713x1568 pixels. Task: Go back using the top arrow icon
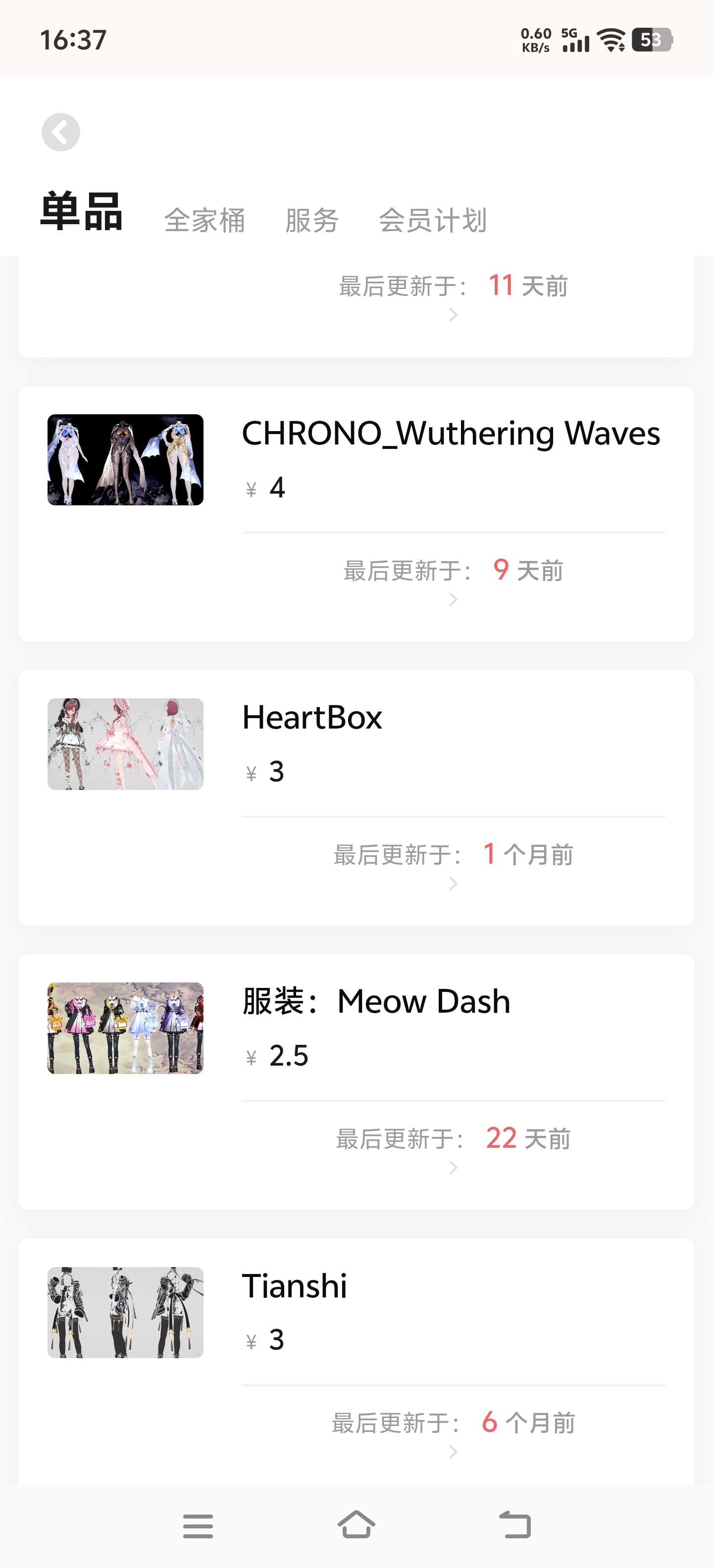tap(60, 132)
